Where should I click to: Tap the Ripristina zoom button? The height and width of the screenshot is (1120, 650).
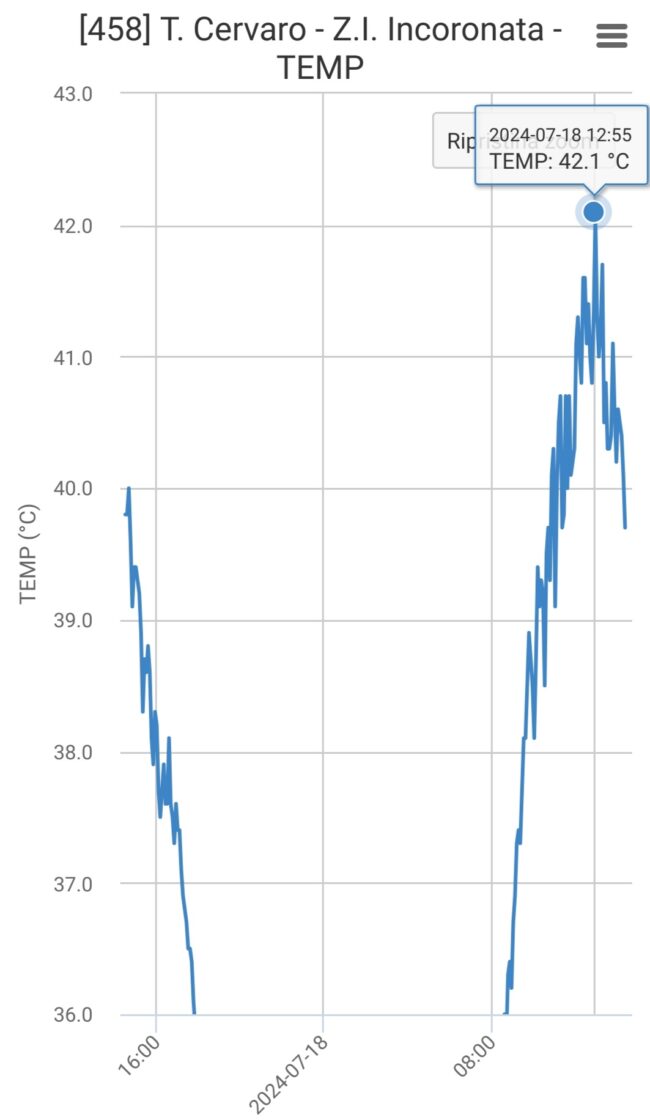click(x=453, y=141)
